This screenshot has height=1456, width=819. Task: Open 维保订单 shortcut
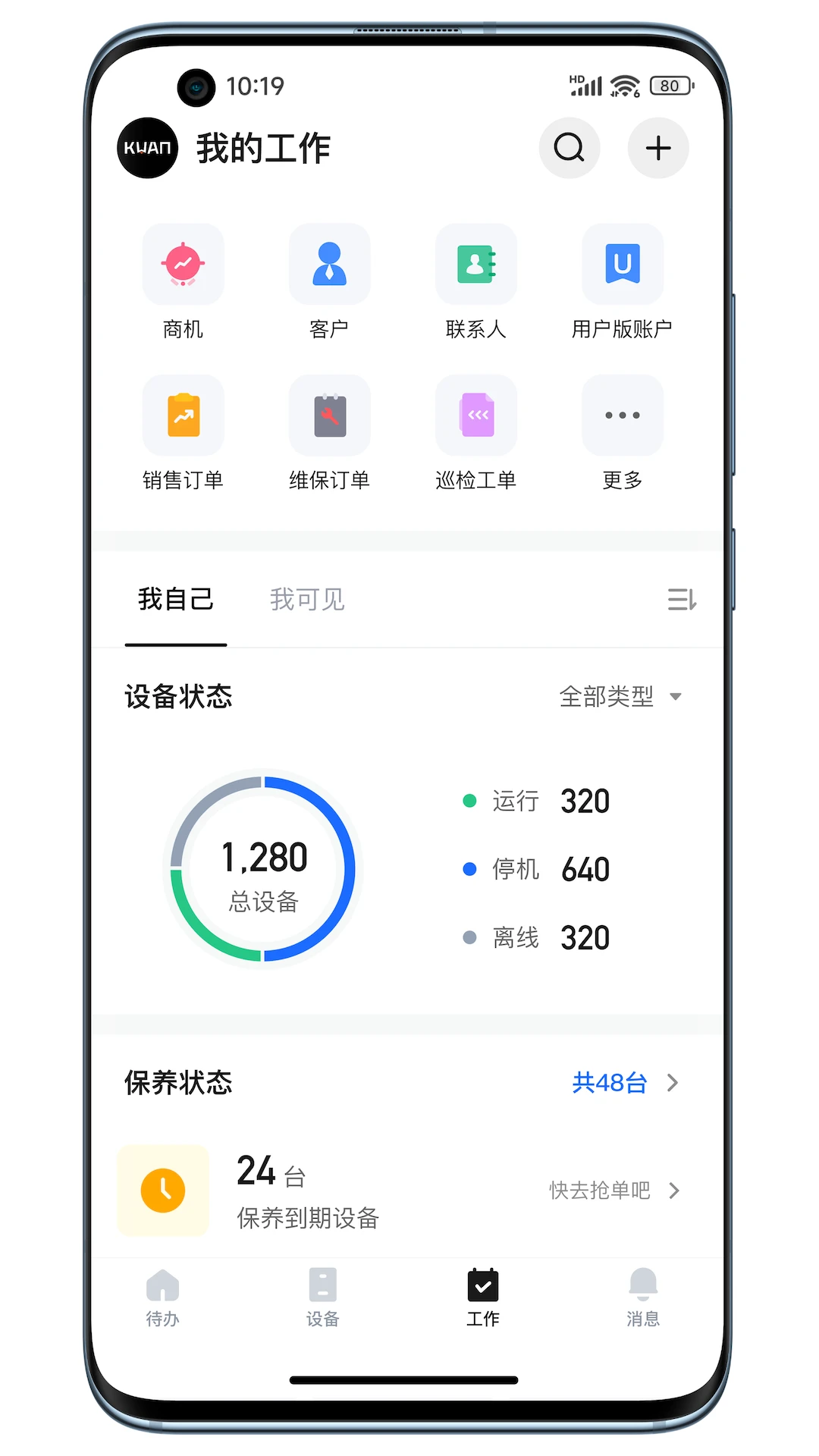click(329, 433)
